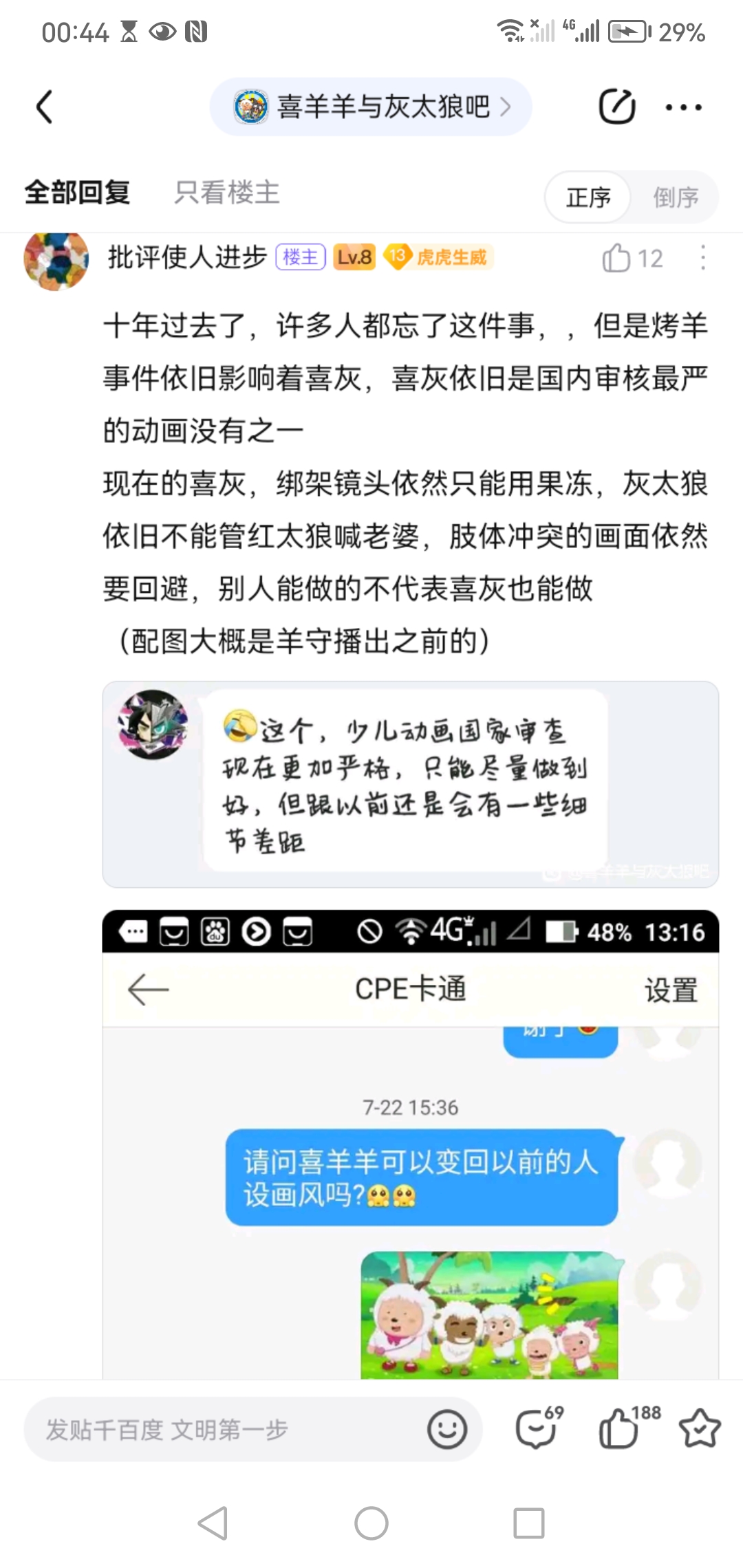Open the CPE卡通 chat screenshot image

pos(410,1142)
